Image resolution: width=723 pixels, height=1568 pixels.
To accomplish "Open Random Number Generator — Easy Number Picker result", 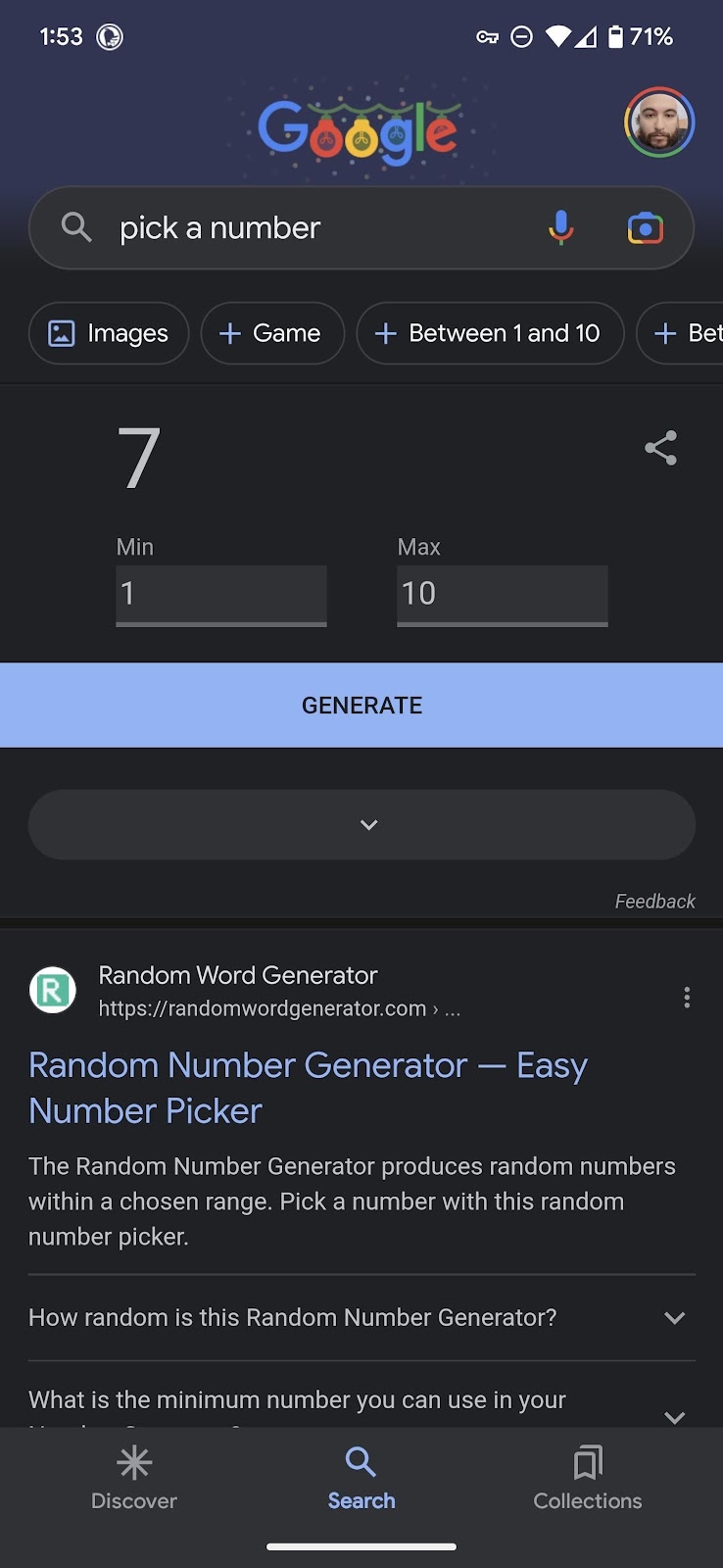I will pos(308,1088).
